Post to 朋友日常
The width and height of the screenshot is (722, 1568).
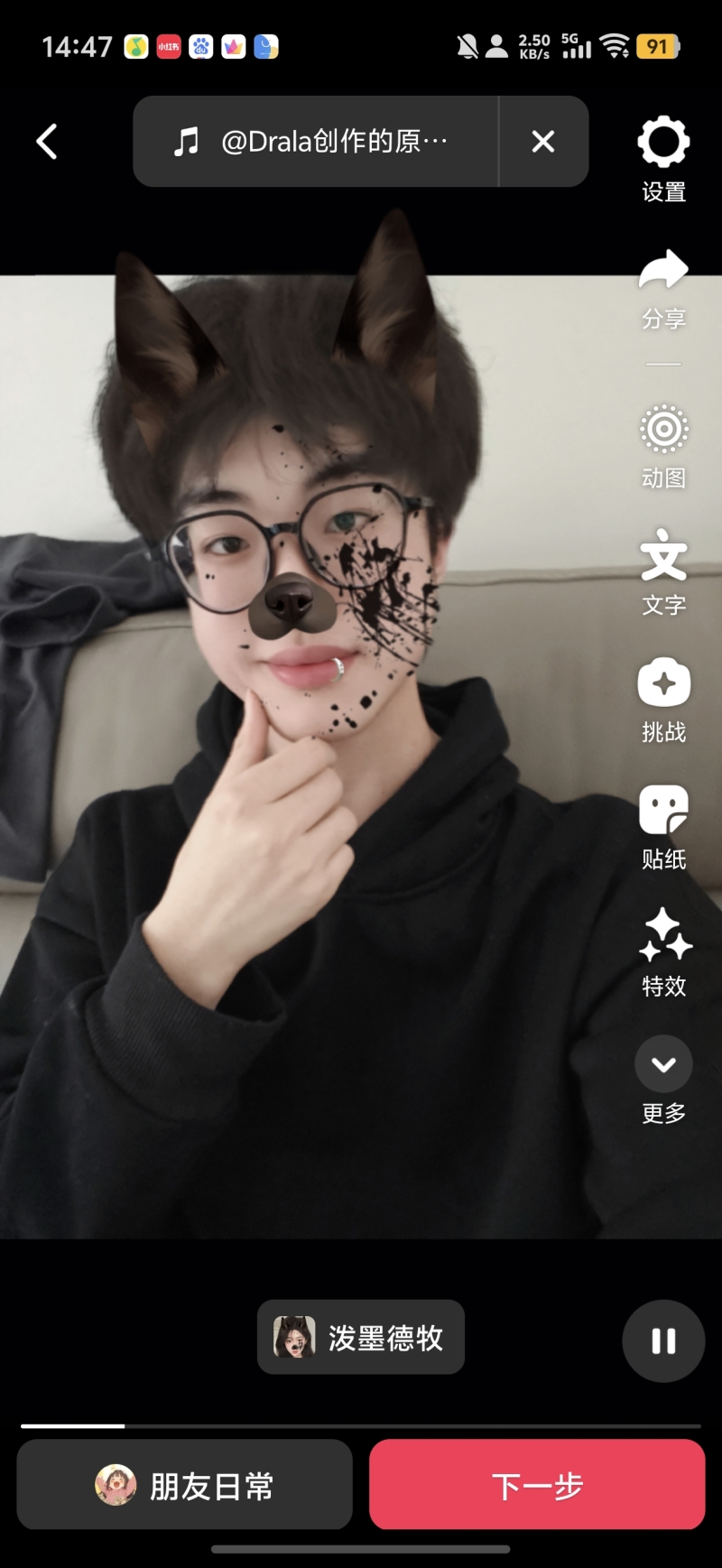coord(185,1484)
